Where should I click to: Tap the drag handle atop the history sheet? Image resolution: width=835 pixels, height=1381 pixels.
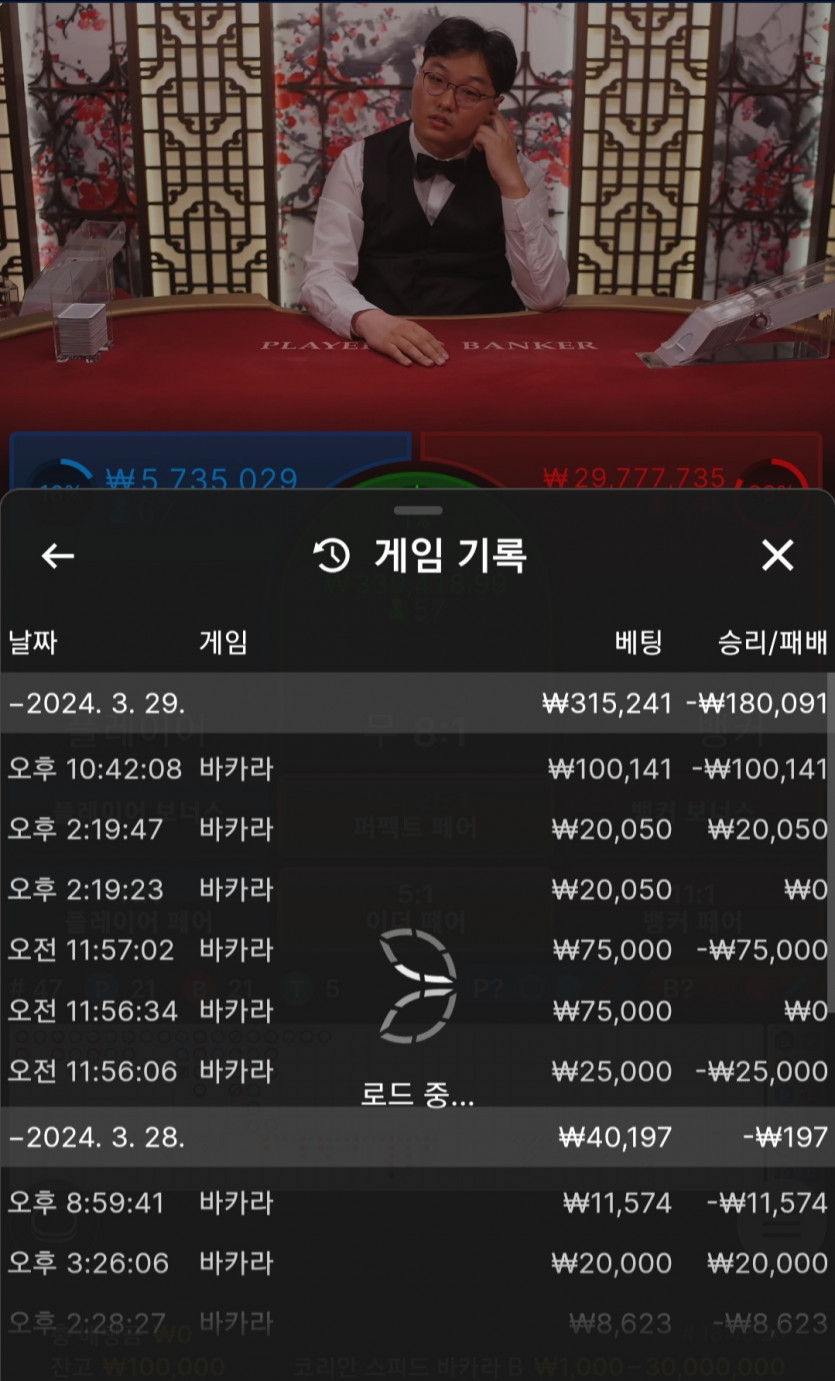click(417, 511)
